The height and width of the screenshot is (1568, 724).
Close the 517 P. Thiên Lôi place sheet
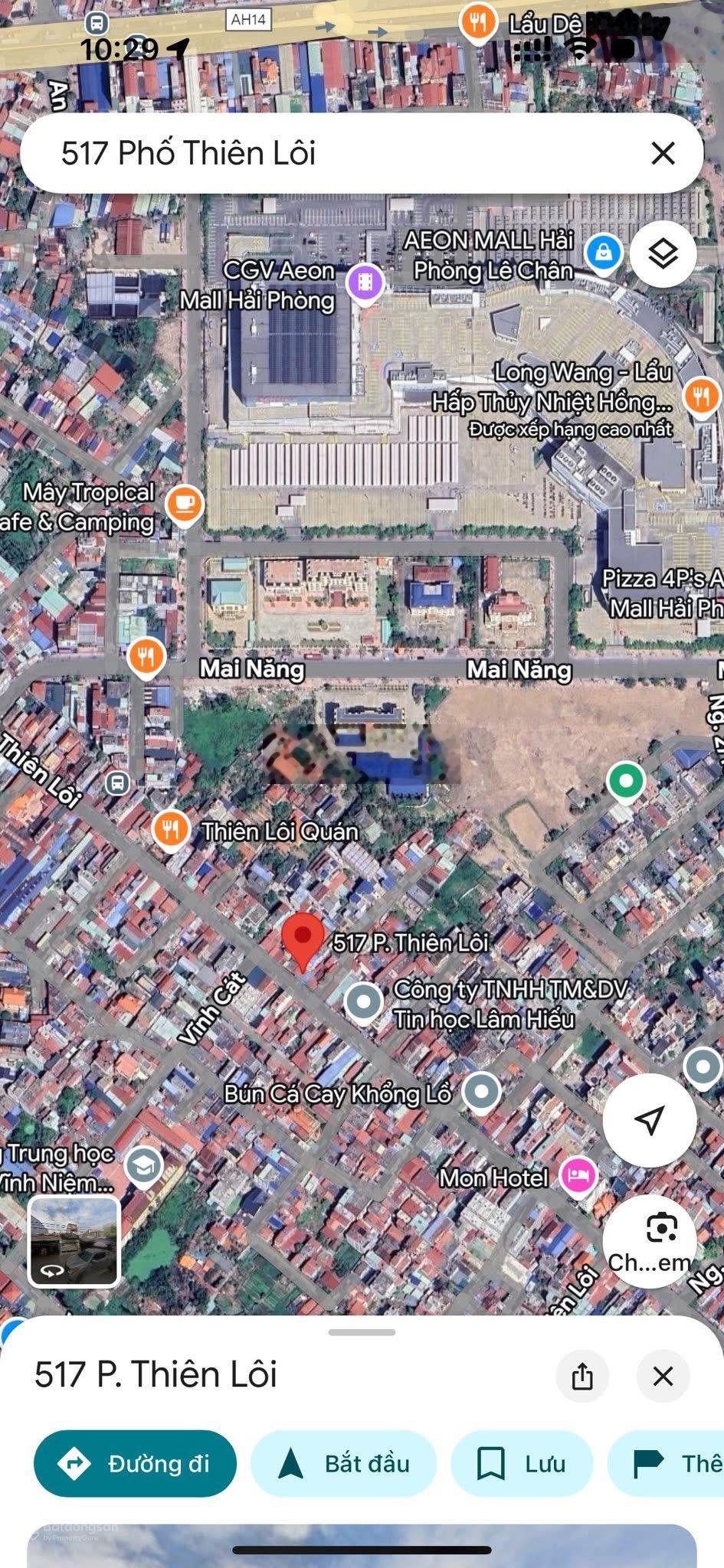click(663, 1375)
